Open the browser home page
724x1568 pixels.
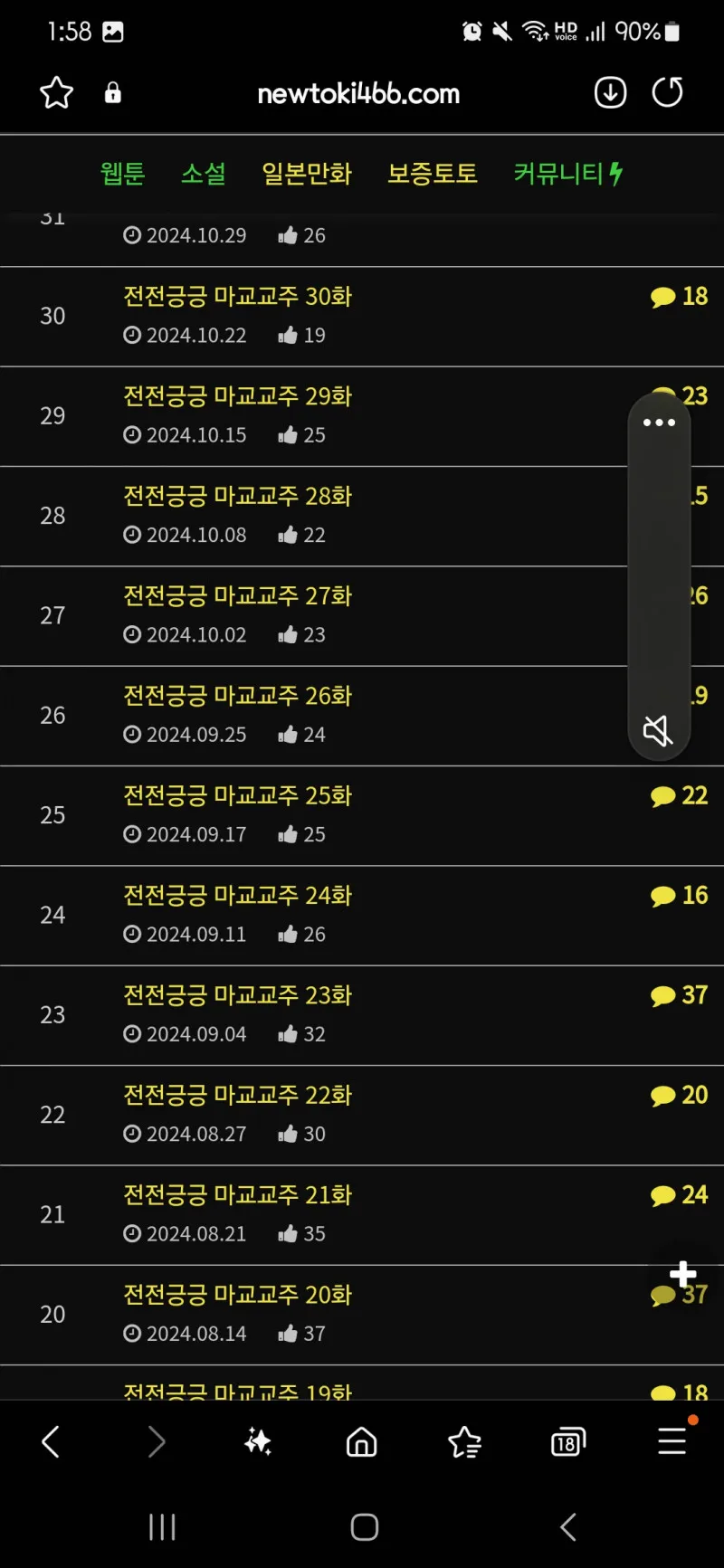(362, 1441)
